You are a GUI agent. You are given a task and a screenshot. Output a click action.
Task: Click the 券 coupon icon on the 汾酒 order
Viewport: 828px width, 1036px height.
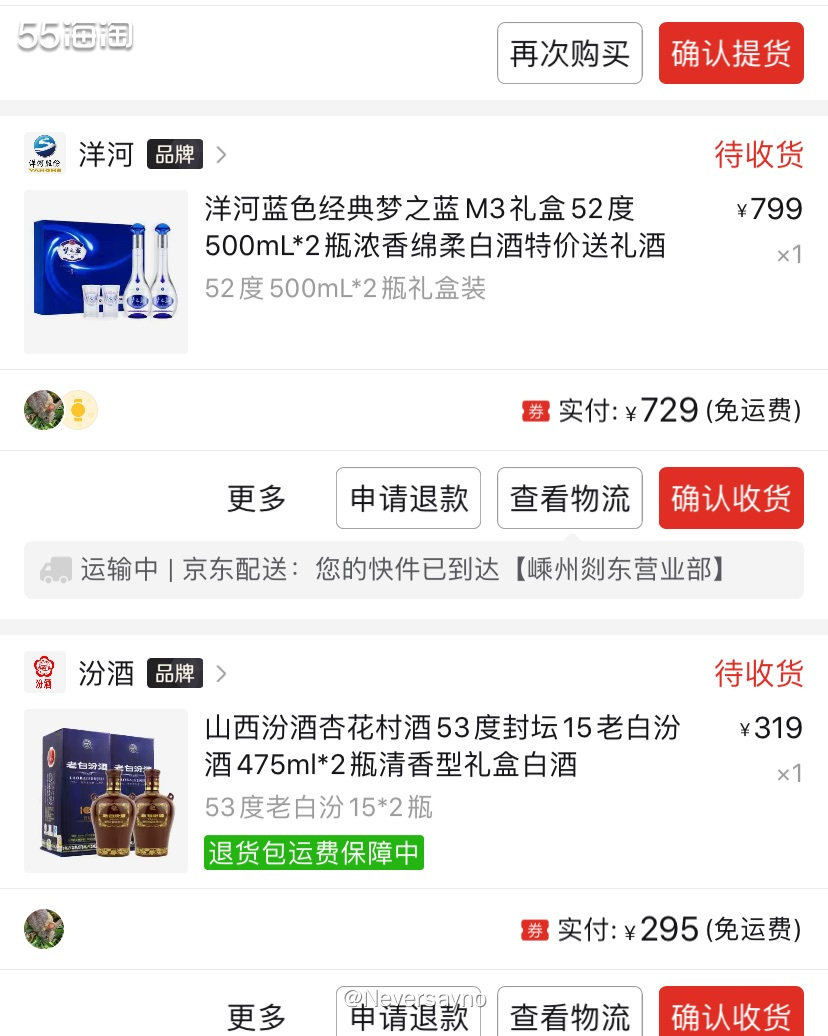[534, 929]
